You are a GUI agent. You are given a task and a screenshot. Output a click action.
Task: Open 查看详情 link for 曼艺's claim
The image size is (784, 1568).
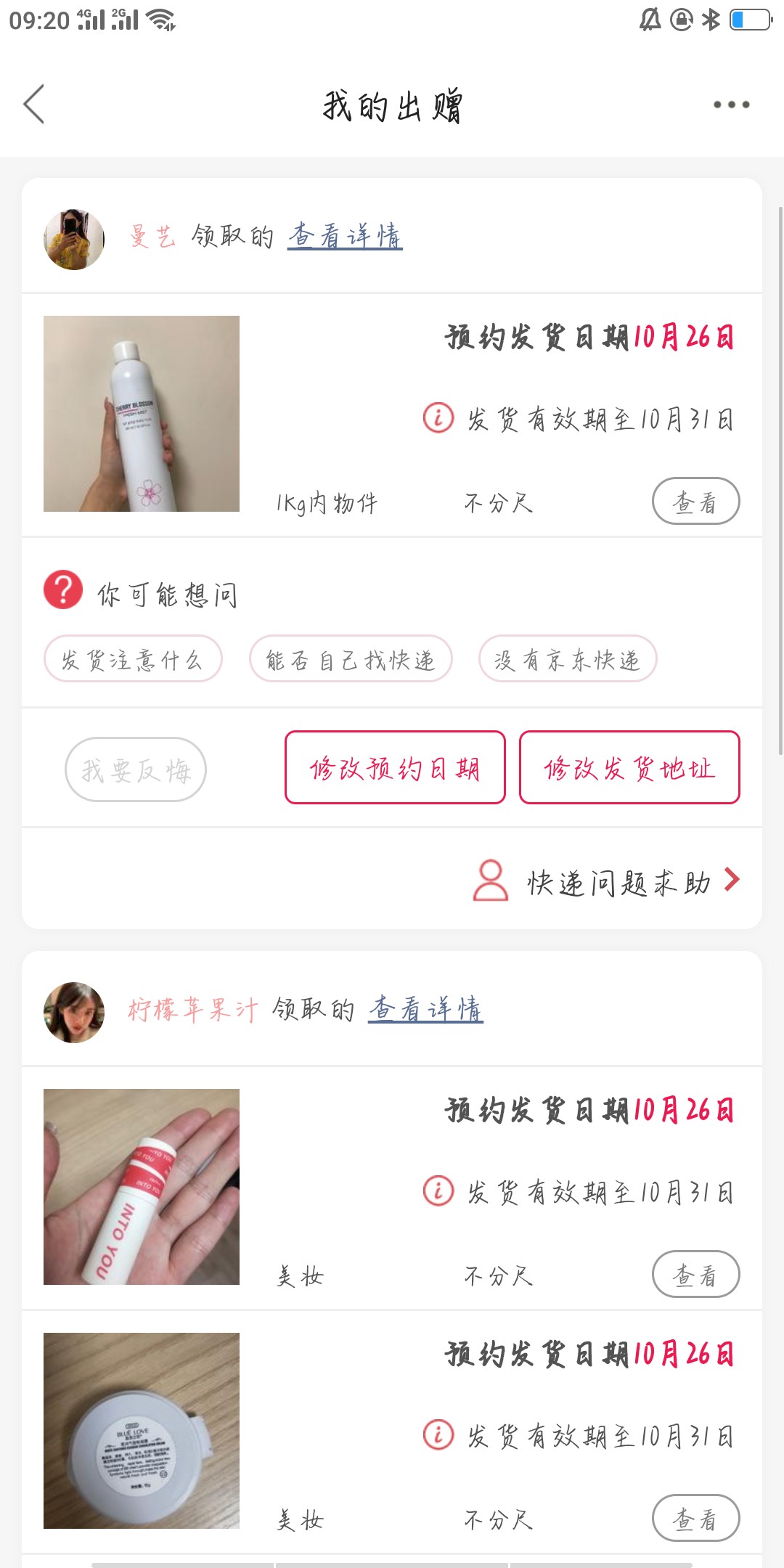(x=345, y=237)
